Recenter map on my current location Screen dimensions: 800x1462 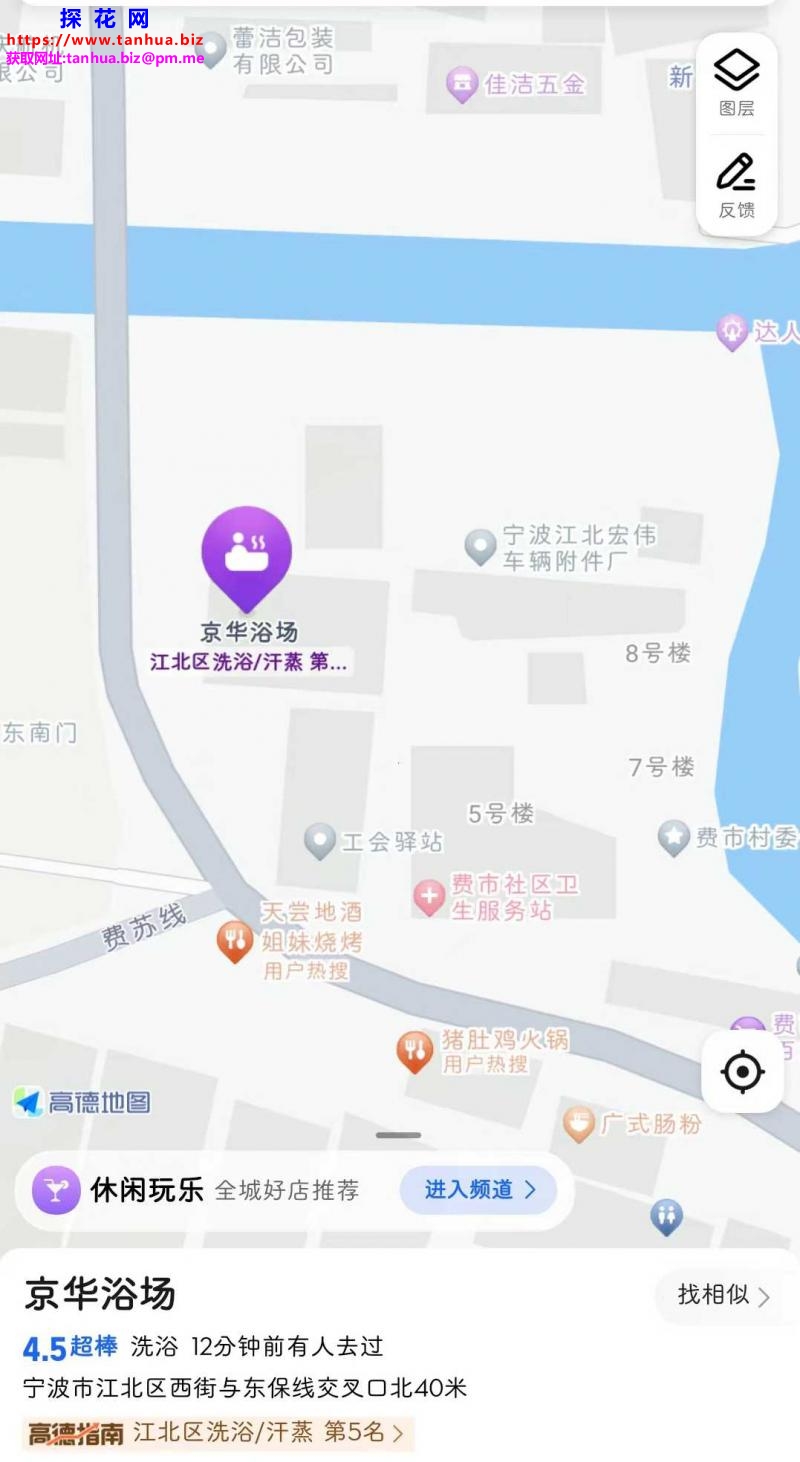(742, 1072)
